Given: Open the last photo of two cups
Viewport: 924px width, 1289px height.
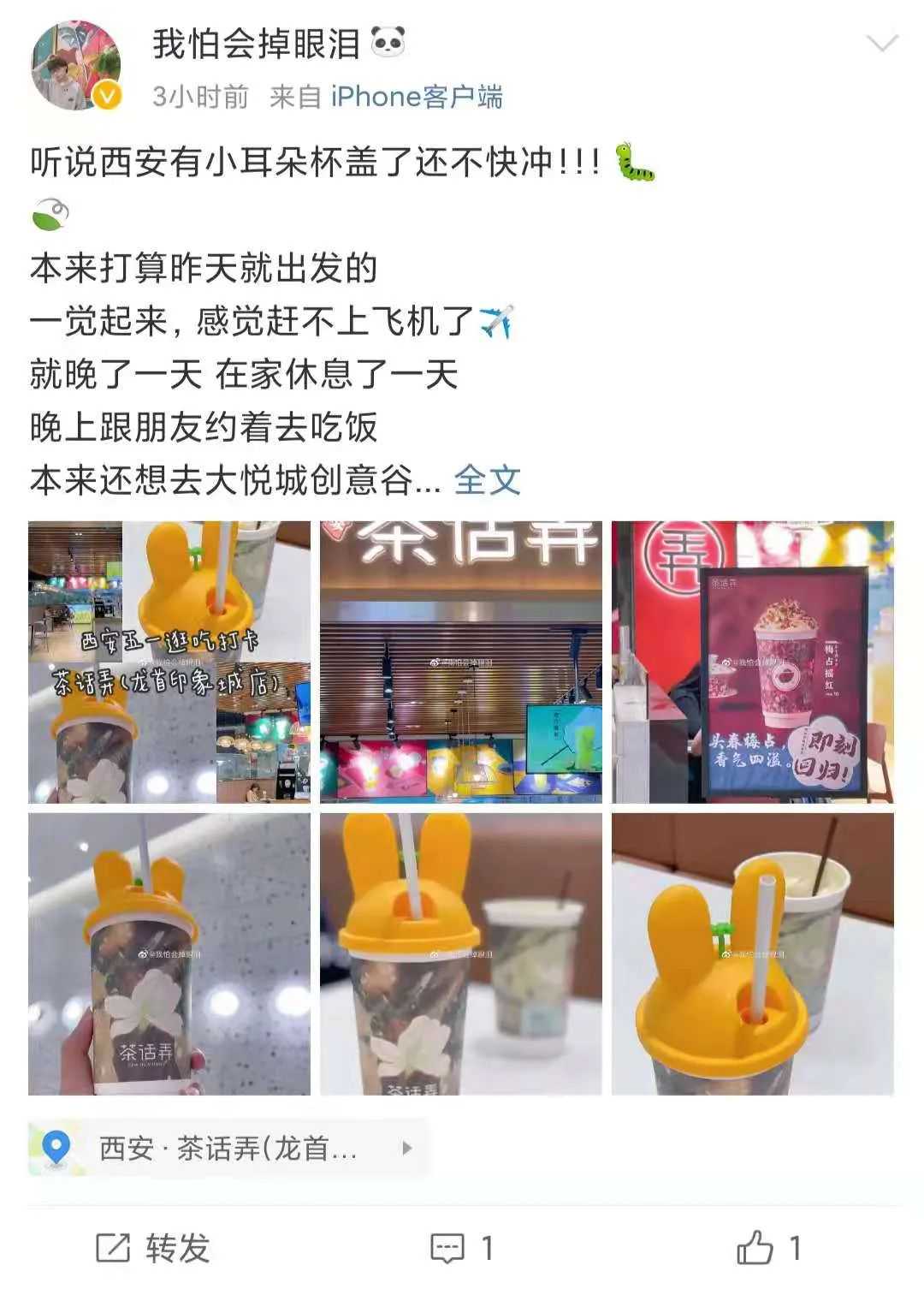Looking at the screenshot, I should [753, 953].
